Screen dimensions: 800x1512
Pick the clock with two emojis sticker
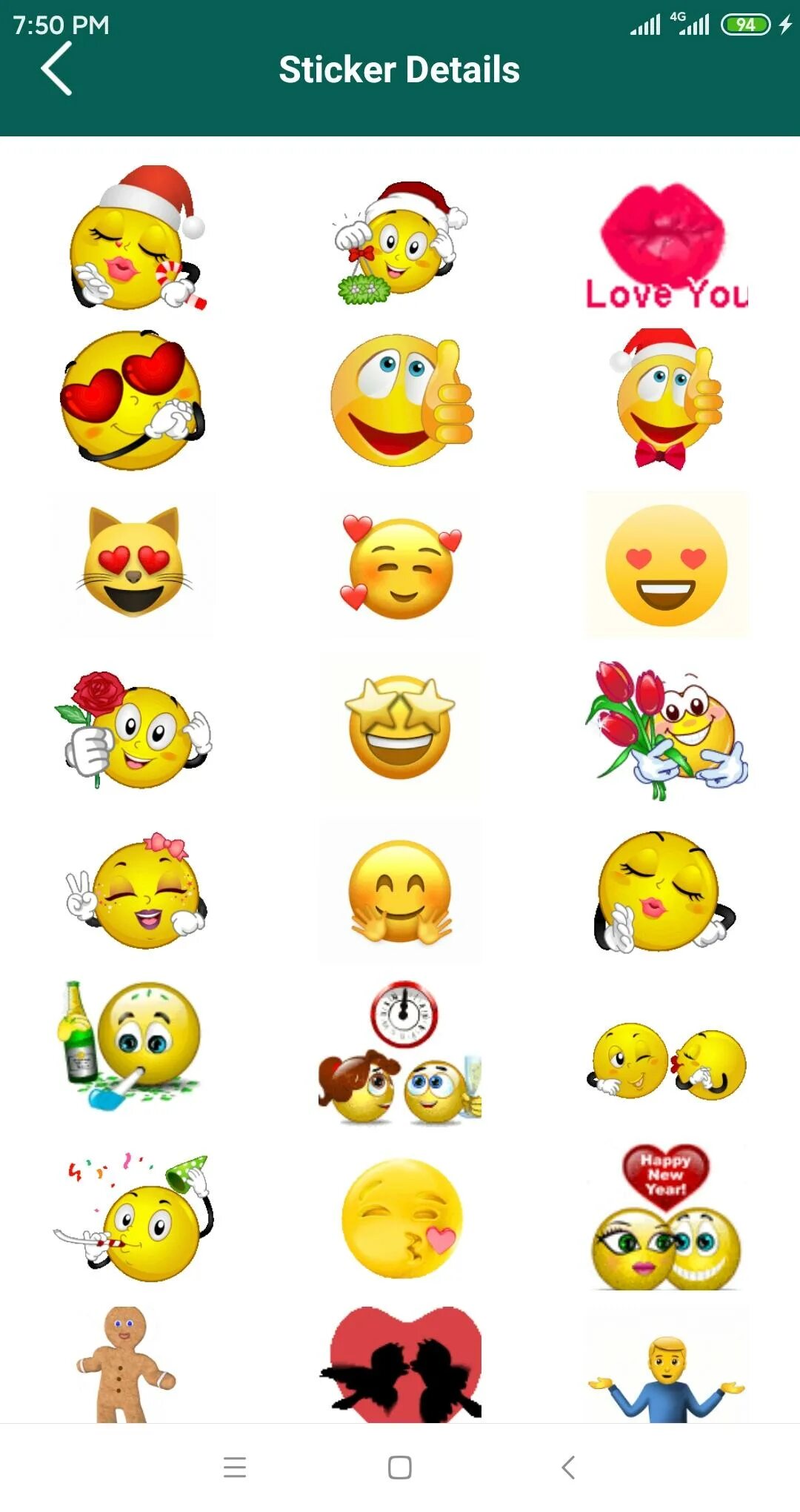tap(400, 1052)
